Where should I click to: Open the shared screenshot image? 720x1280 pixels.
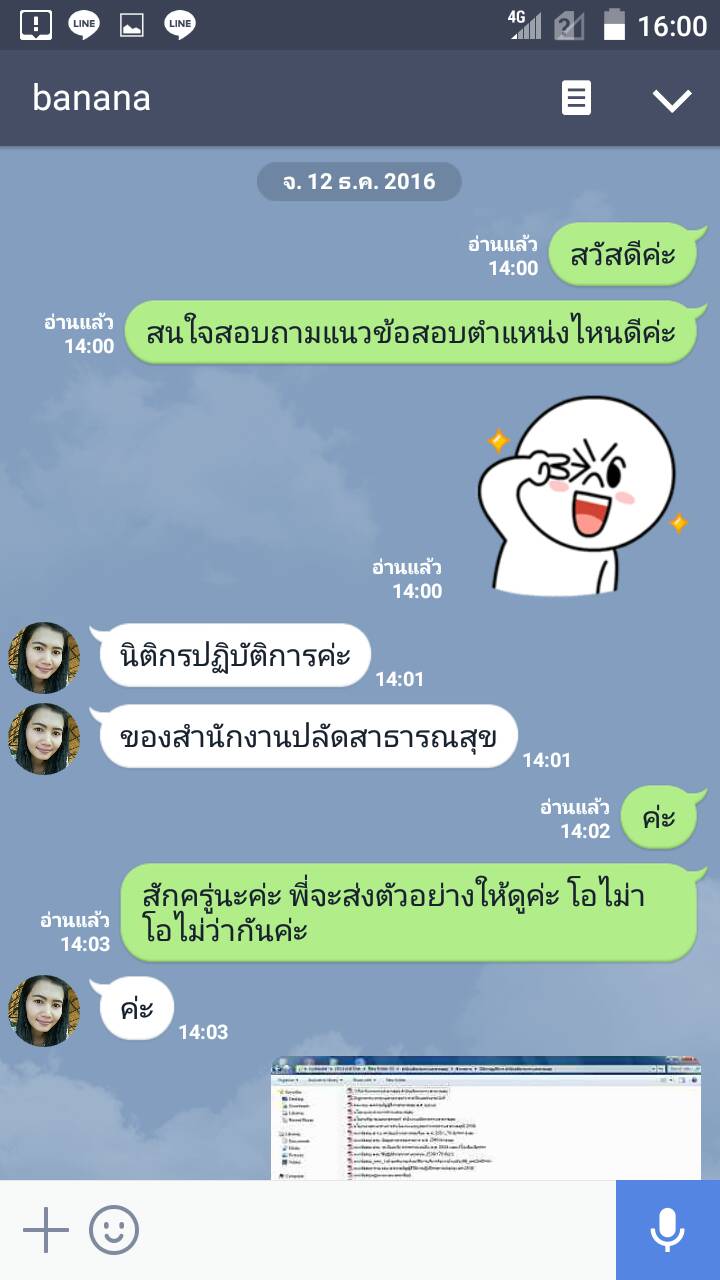pos(486,1118)
